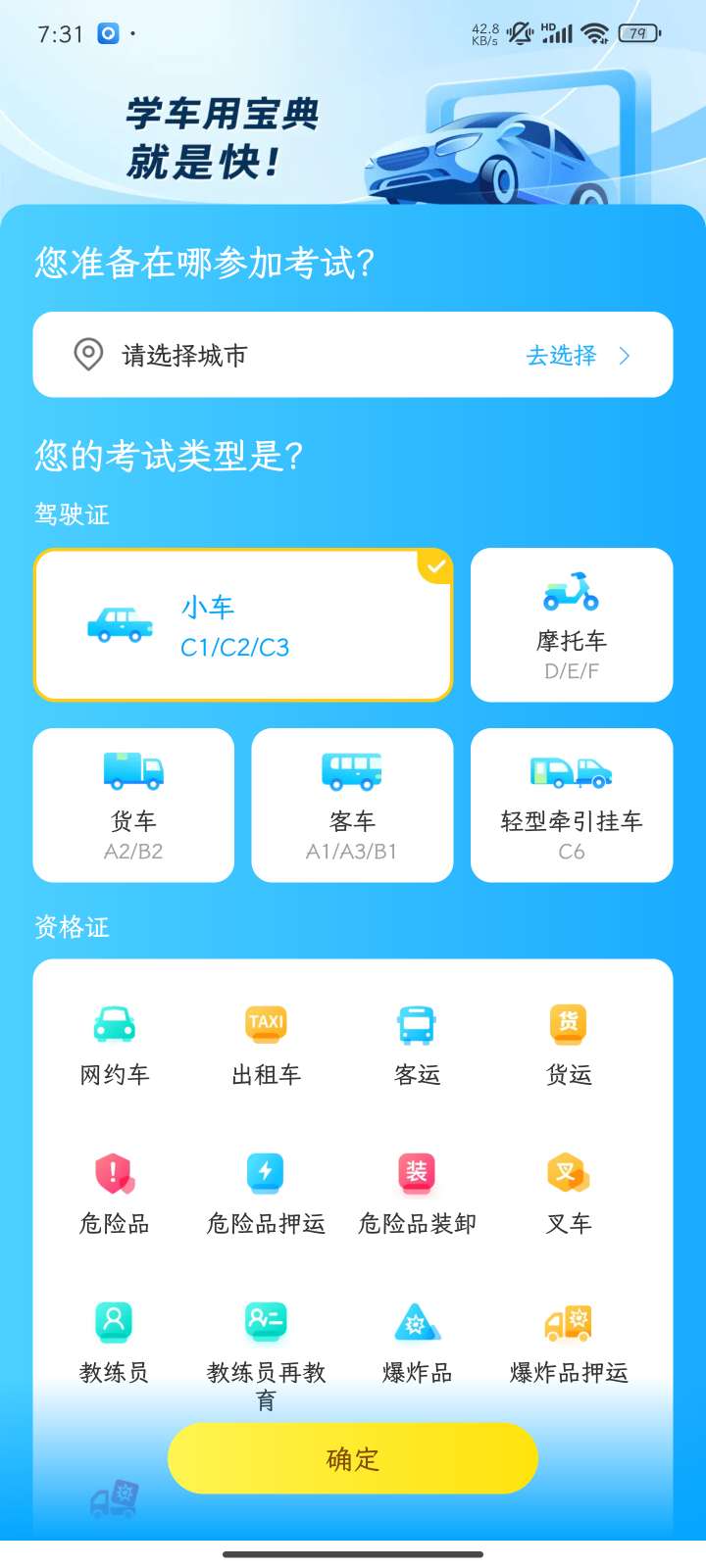
Task: Select the 教练员 qualification
Action: (115, 1344)
